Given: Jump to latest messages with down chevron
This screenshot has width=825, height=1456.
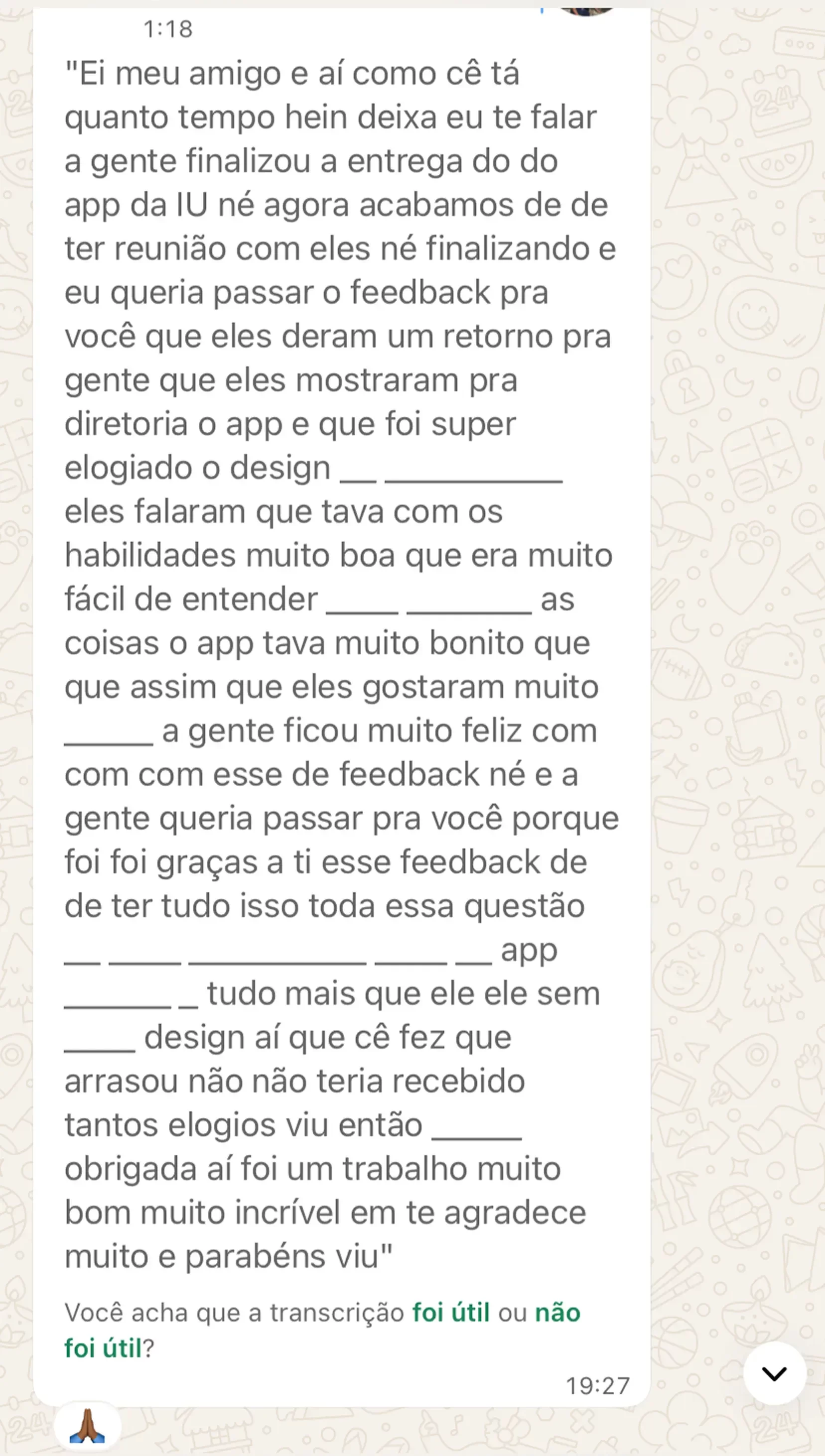Looking at the screenshot, I should point(774,1373).
